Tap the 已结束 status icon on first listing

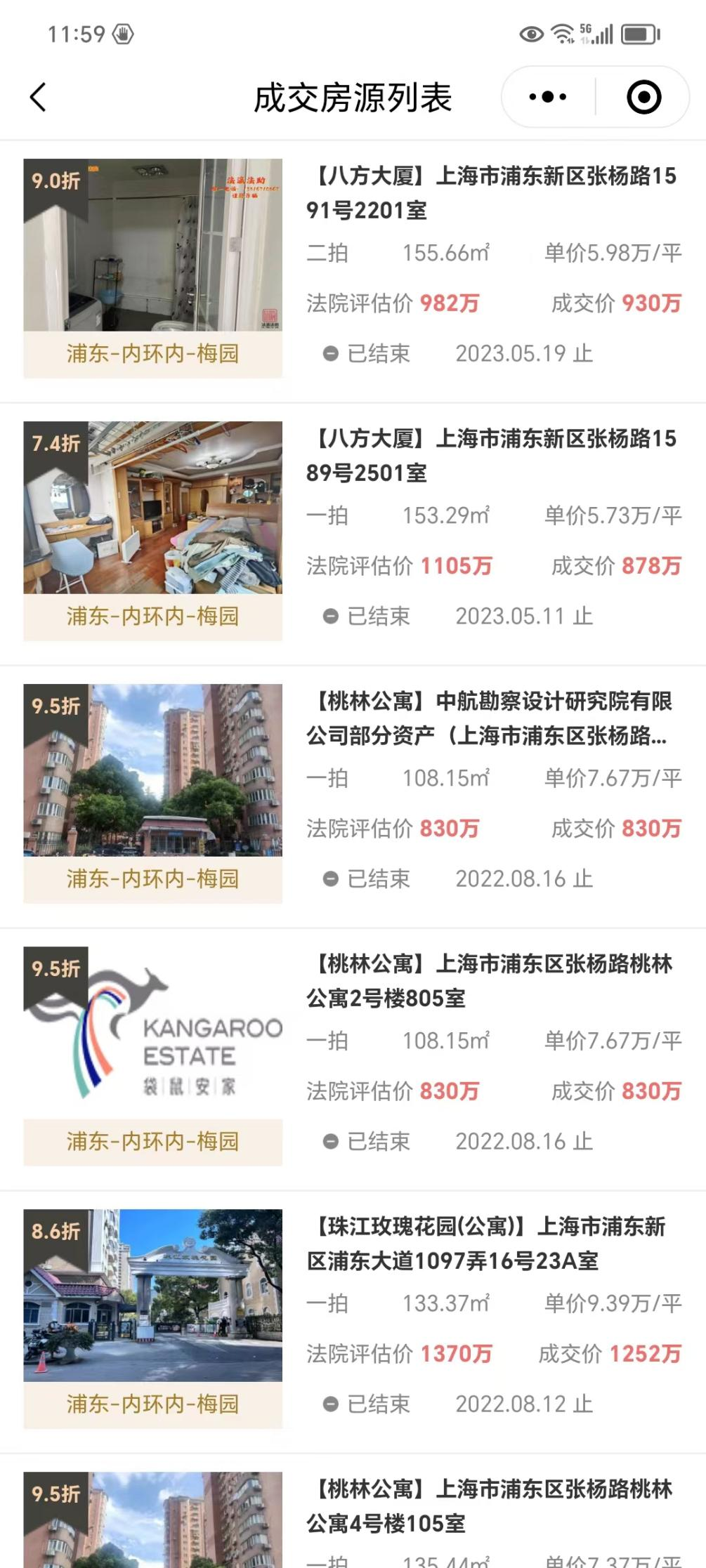pyautogui.click(x=332, y=353)
